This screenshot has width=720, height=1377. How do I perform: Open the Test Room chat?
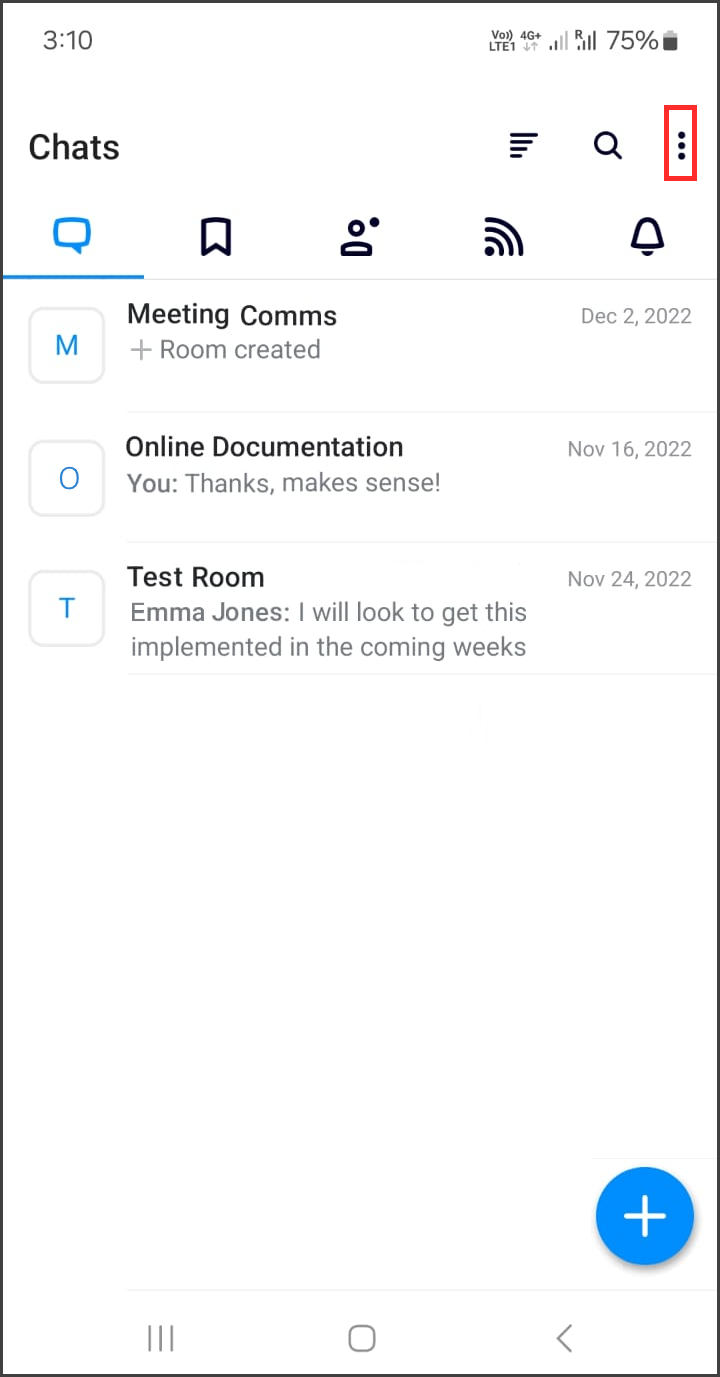(360, 608)
